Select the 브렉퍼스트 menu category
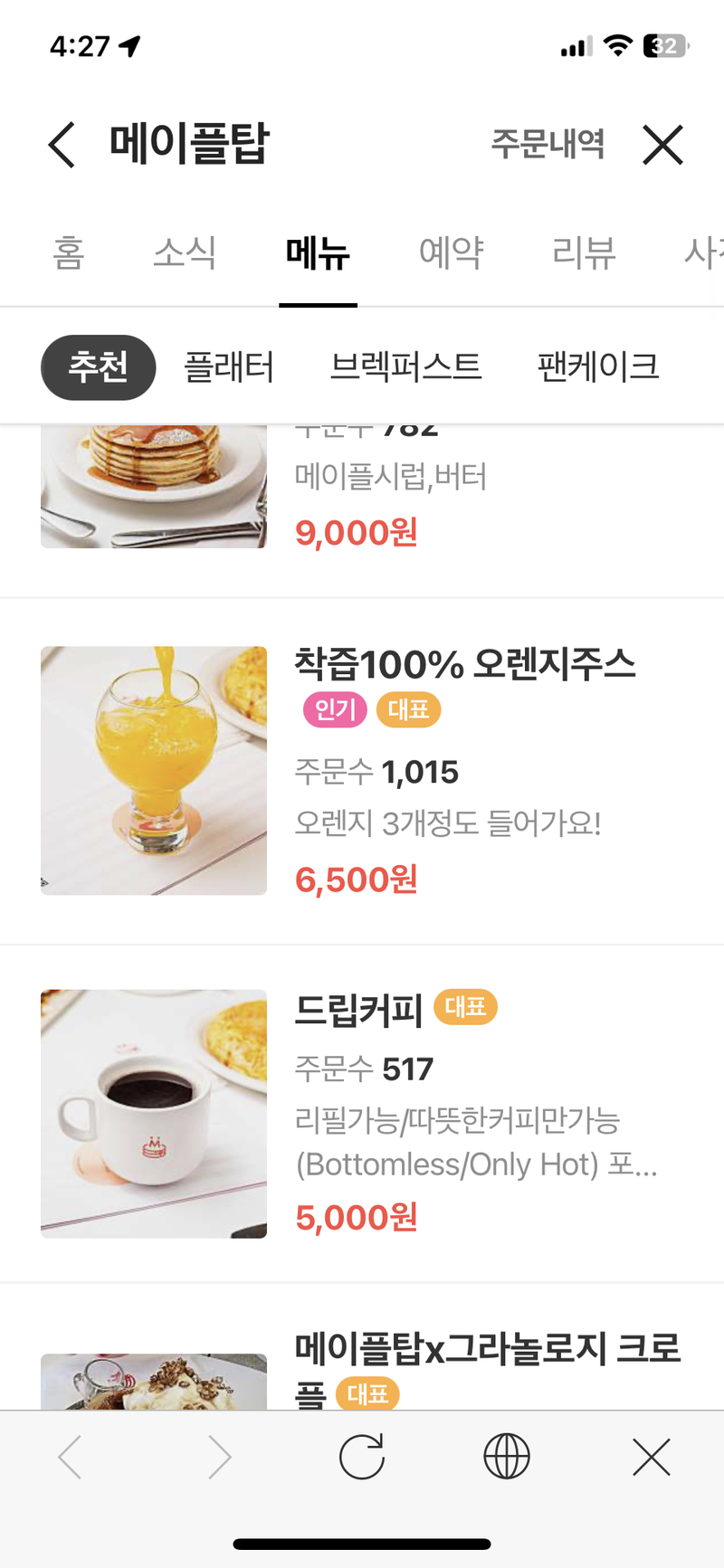This screenshot has height=1568, width=724. pos(405,367)
